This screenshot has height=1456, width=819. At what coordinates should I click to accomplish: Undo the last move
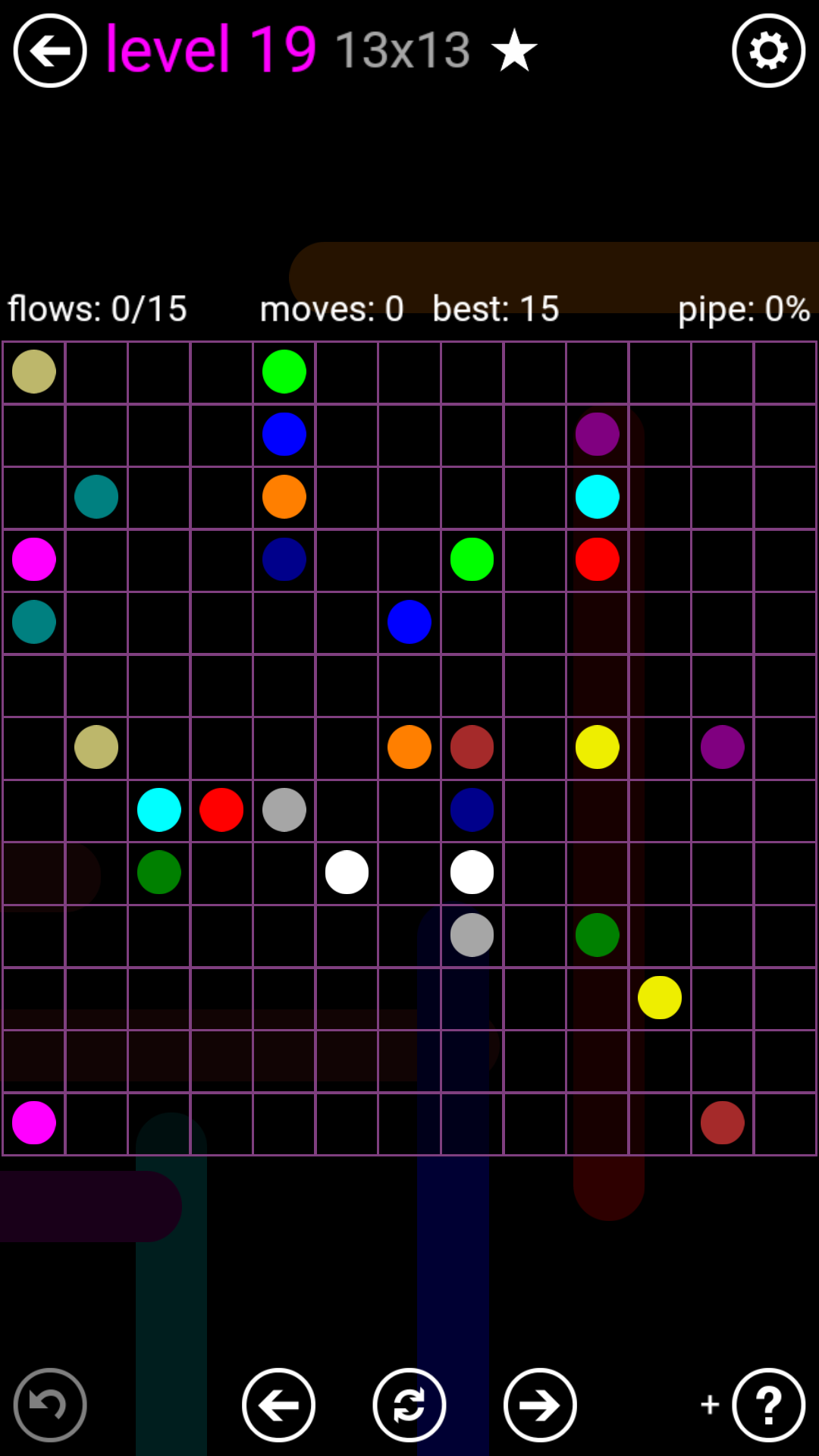click(50, 1404)
